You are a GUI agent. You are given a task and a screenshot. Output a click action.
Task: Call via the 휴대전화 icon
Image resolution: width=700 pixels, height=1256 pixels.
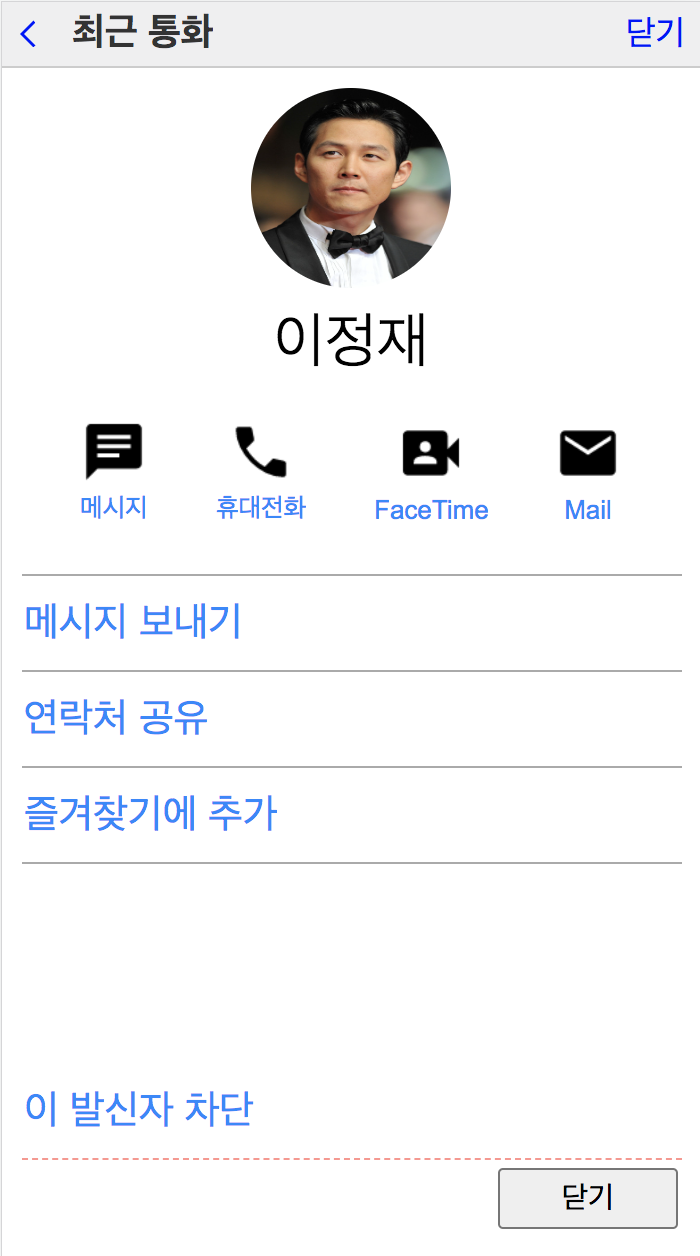click(x=261, y=470)
